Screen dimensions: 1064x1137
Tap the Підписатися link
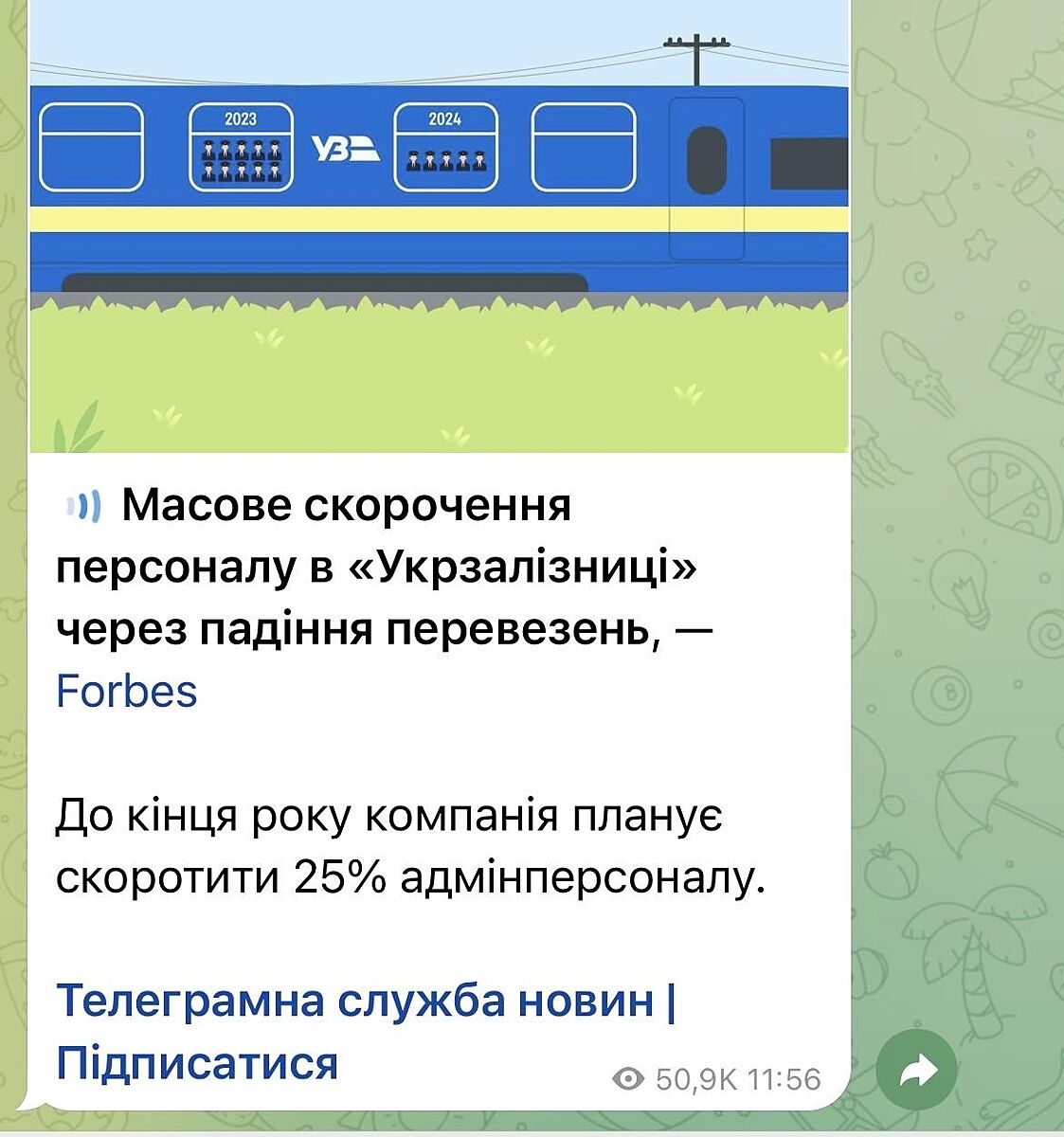[x=197, y=1063]
